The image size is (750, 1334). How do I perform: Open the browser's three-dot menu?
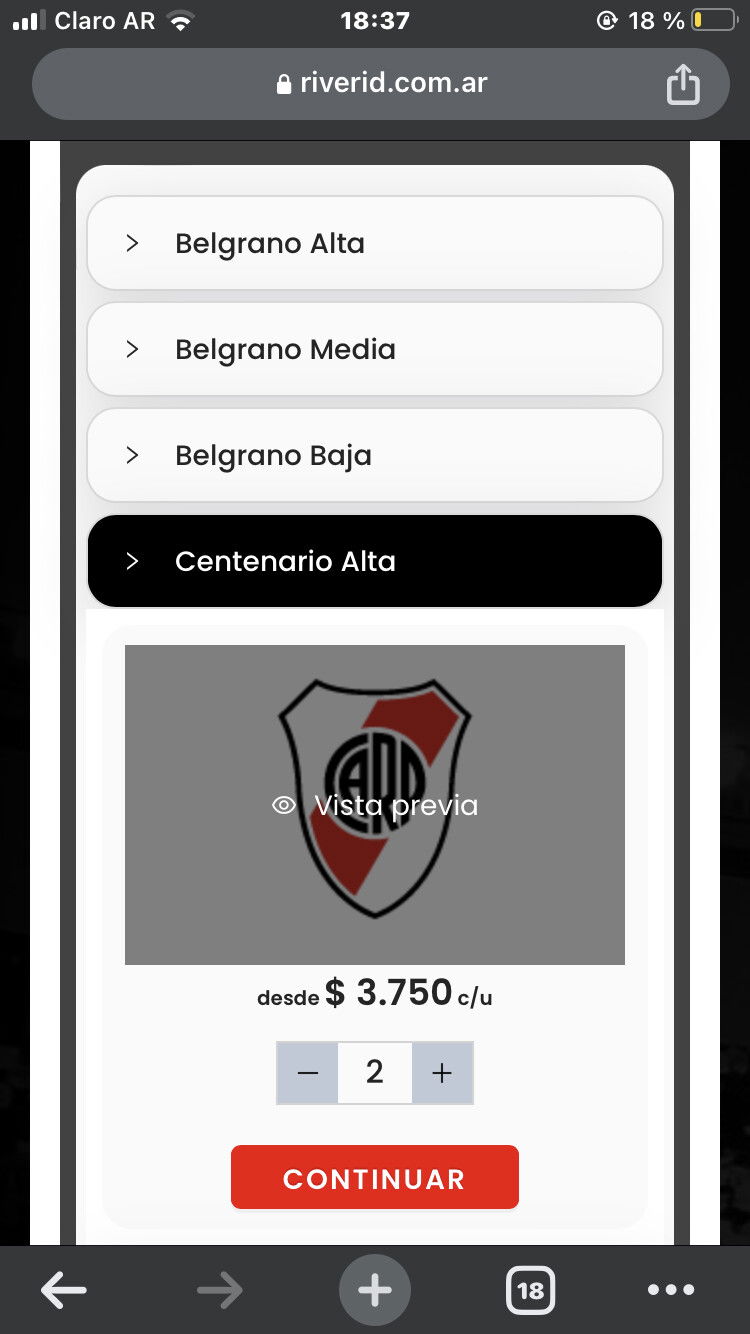[671, 1291]
